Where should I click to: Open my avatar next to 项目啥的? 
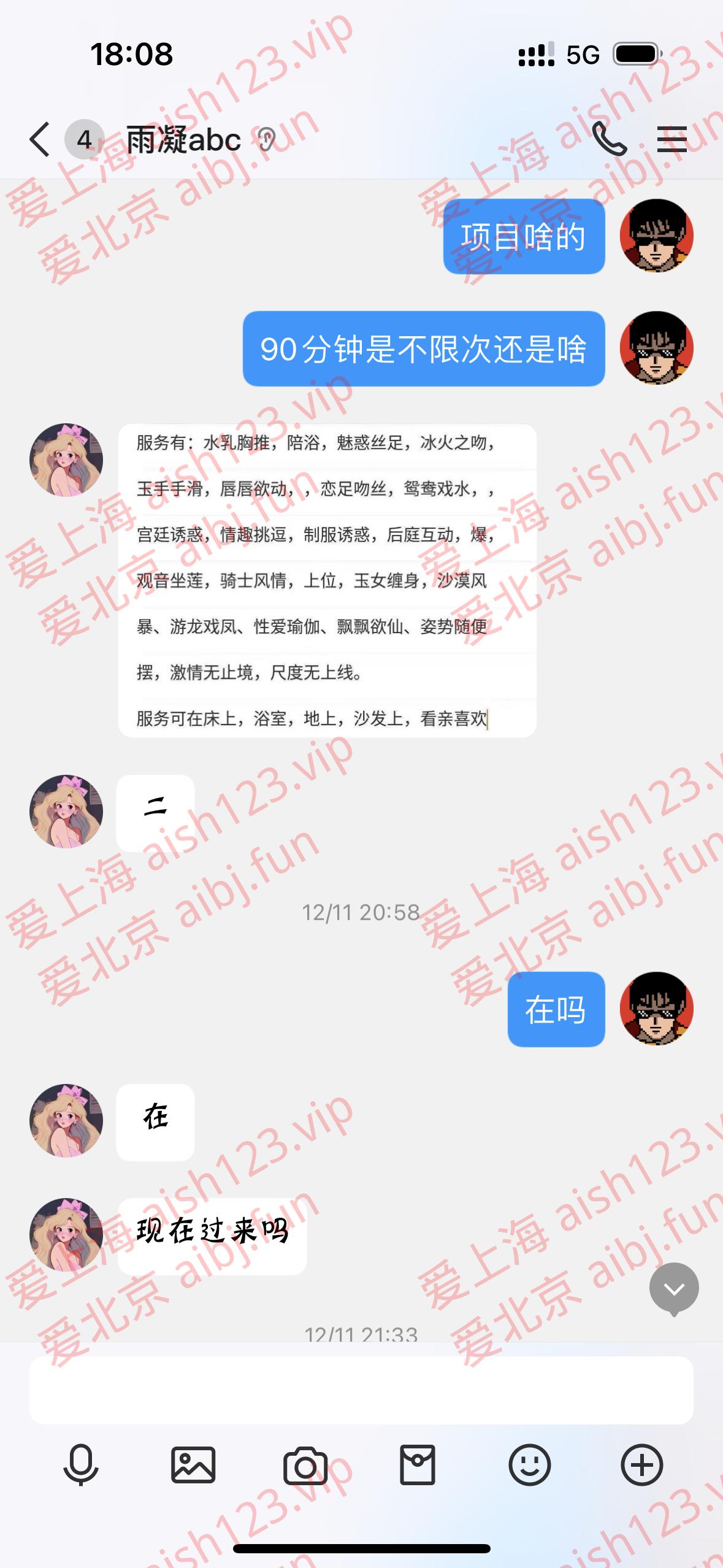pyautogui.click(x=656, y=236)
